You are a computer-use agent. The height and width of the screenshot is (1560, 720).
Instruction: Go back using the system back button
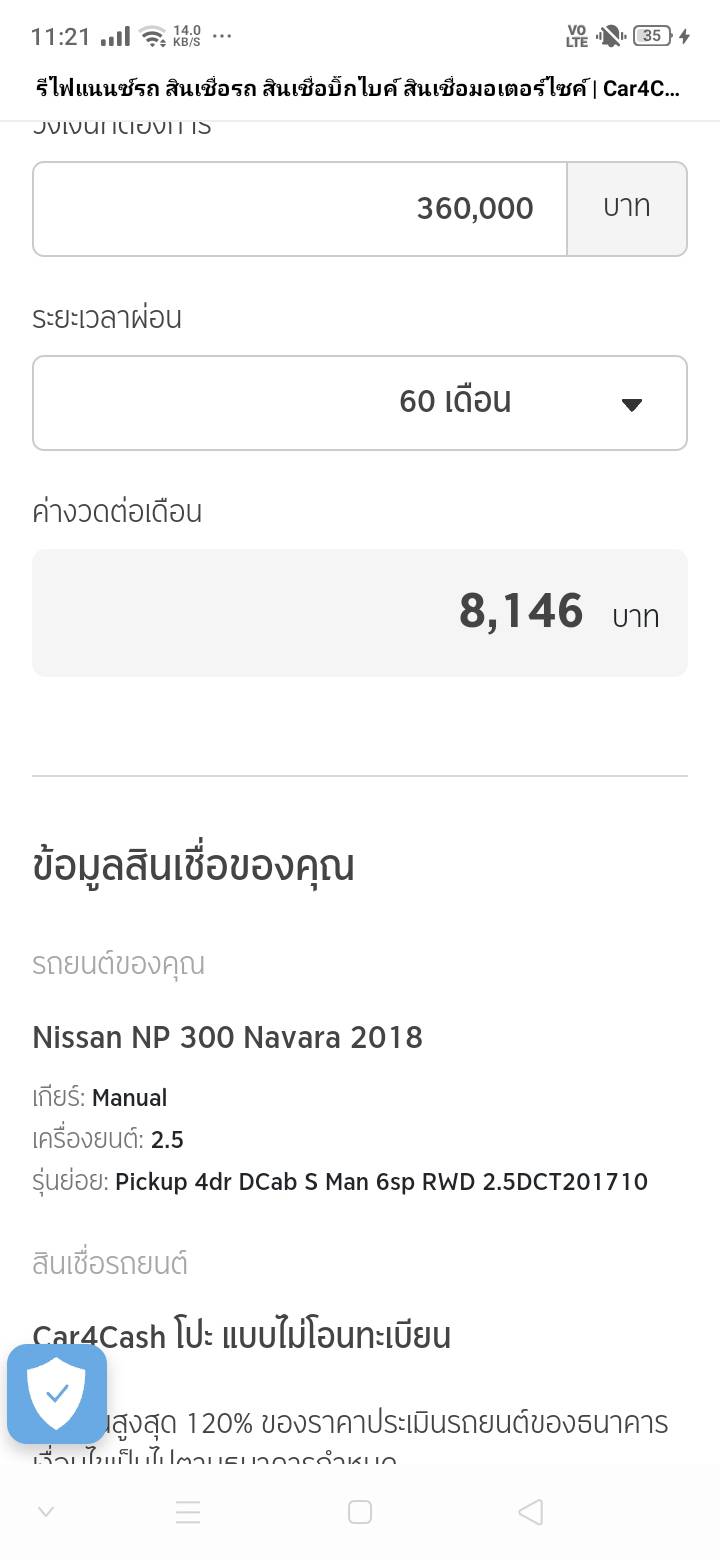[531, 1512]
